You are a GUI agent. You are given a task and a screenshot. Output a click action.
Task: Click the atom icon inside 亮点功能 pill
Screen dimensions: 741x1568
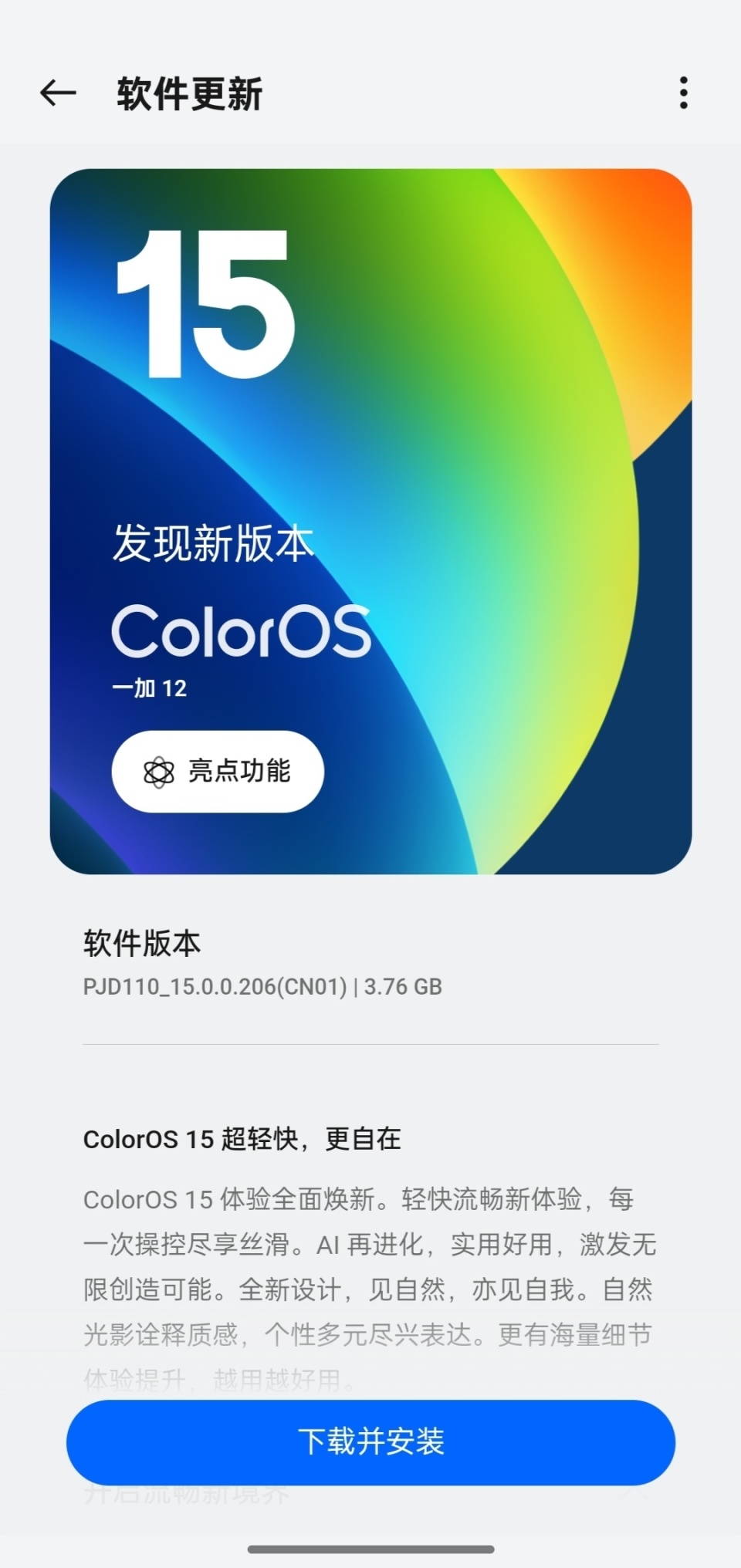159,772
